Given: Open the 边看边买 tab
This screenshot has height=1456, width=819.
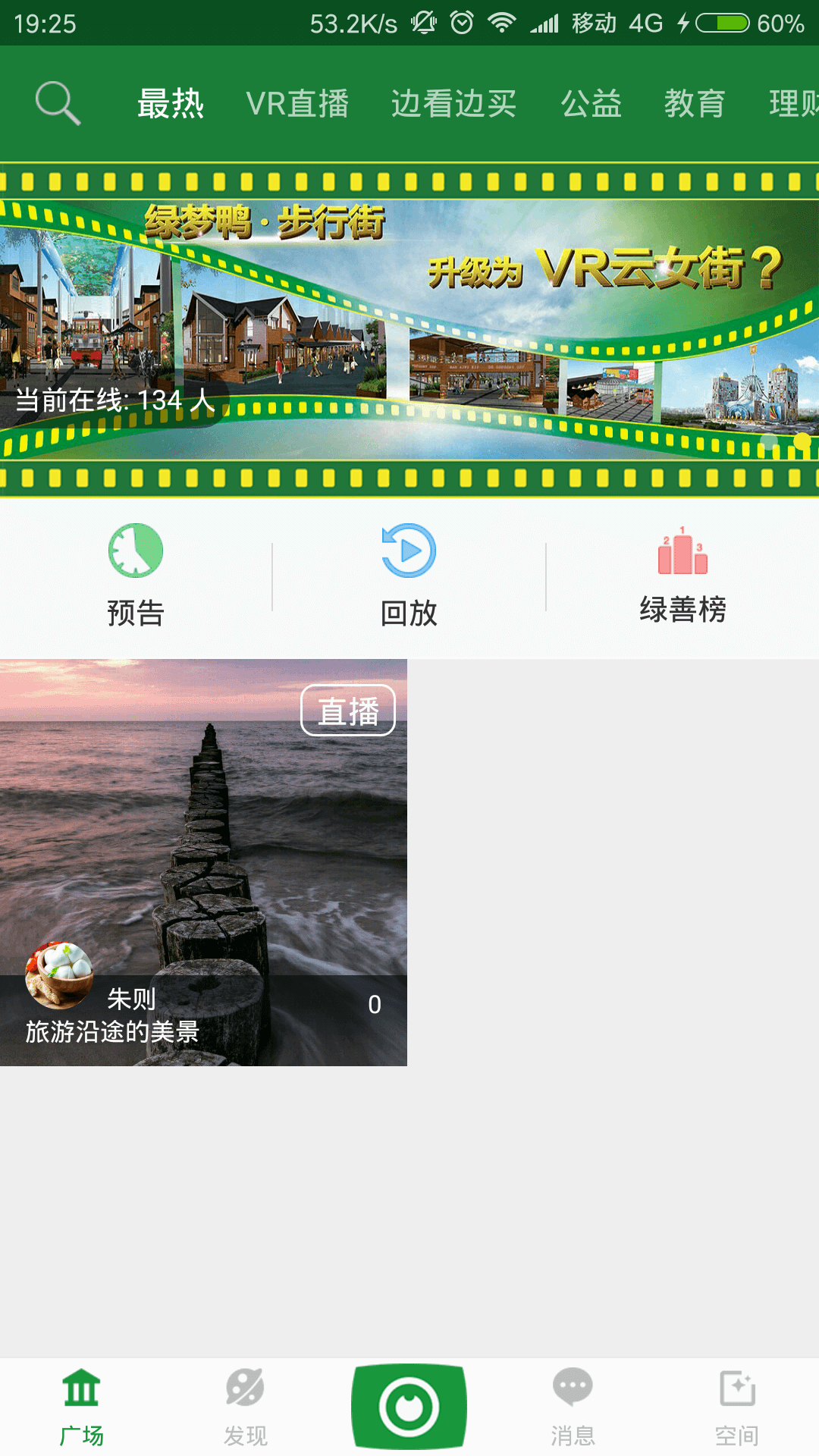Looking at the screenshot, I should (453, 104).
